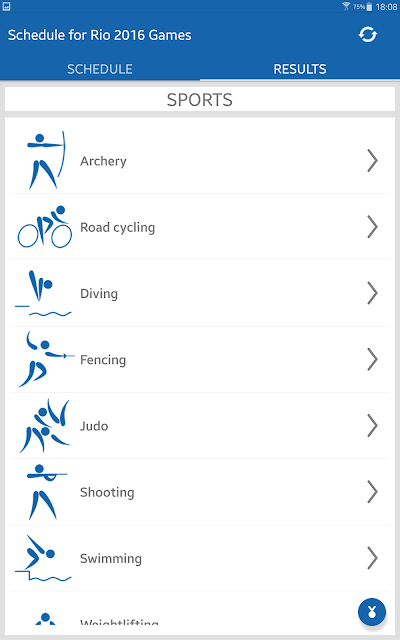Image resolution: width=400 pixels, height=640 pixels.
Task: View Diving results
Action: coord(200,293)
